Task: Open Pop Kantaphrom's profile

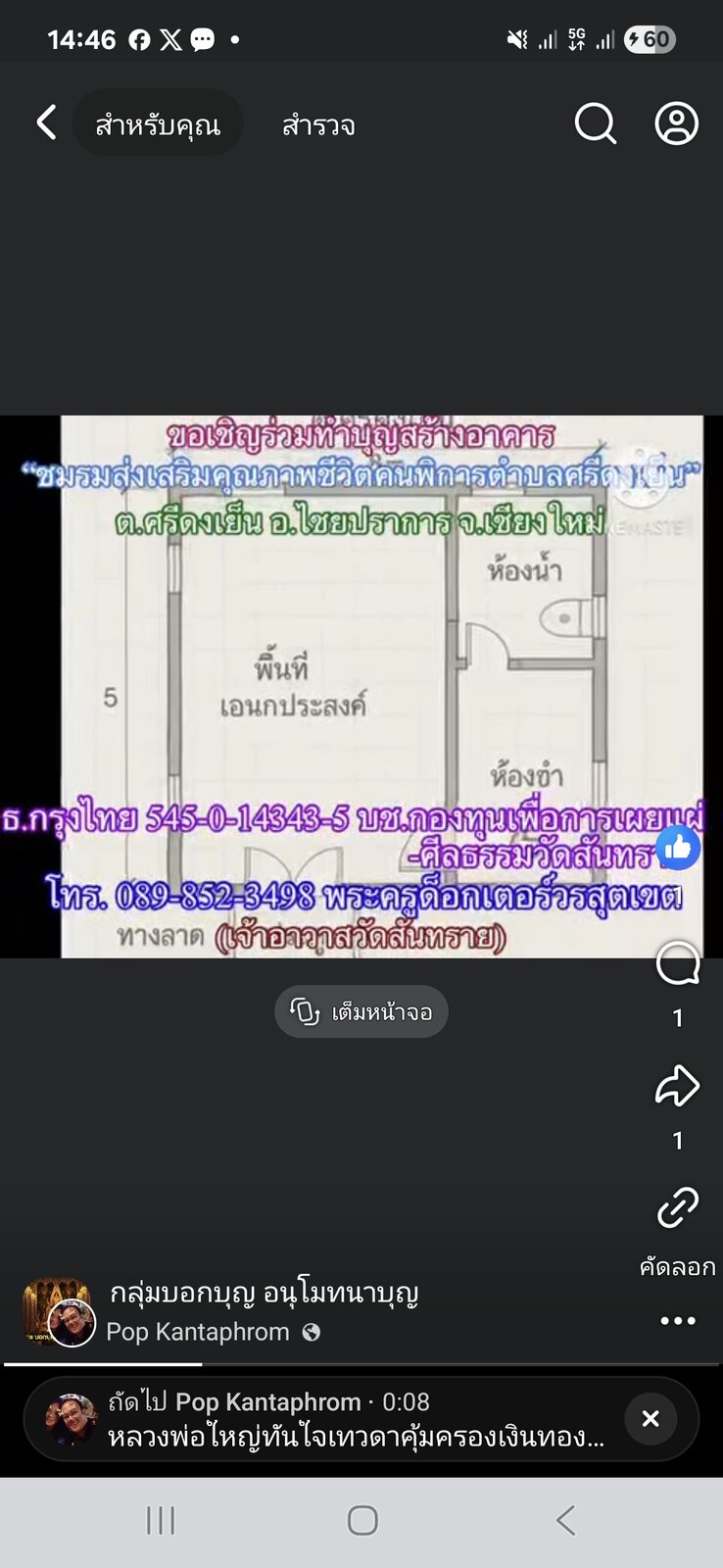Action: tap(198, 1332)
